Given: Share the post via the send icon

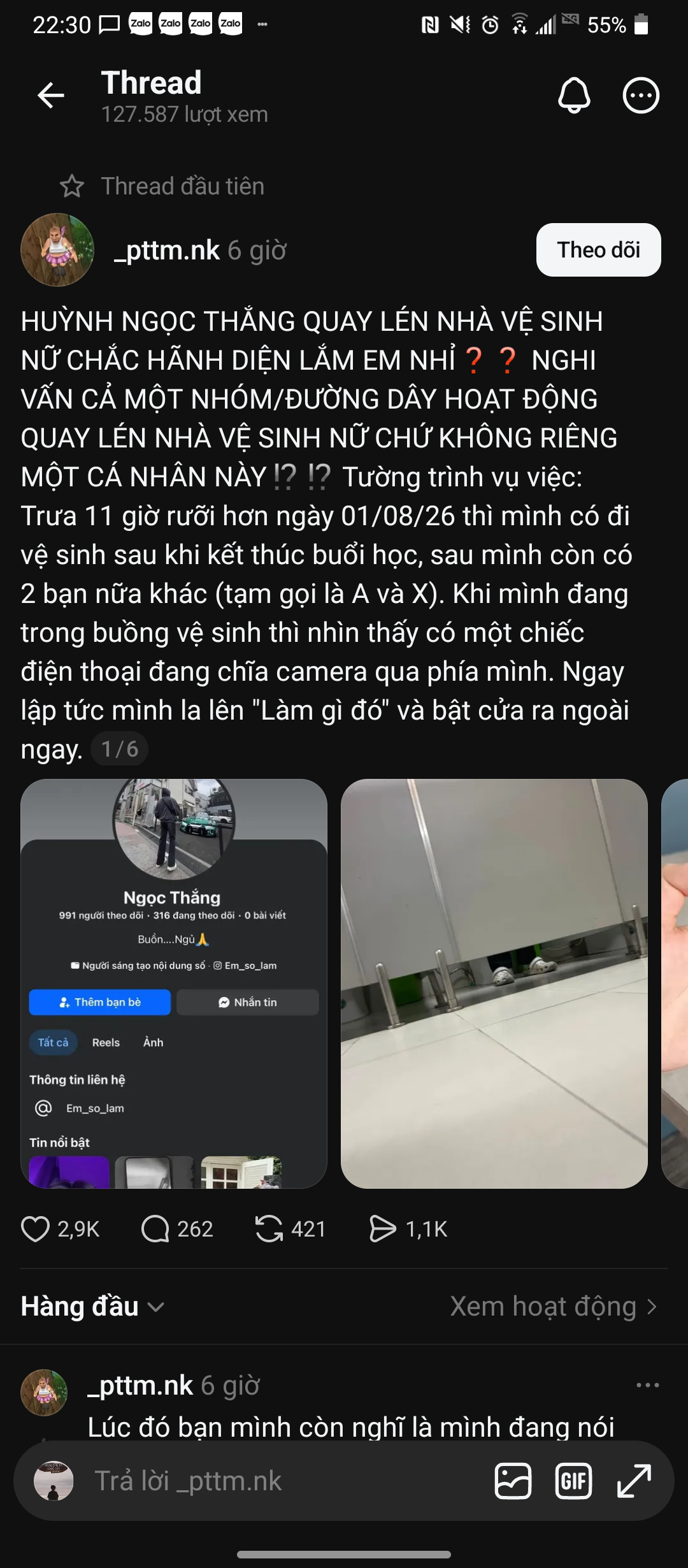Looking at the screenshot, I should coord(408,1229).
